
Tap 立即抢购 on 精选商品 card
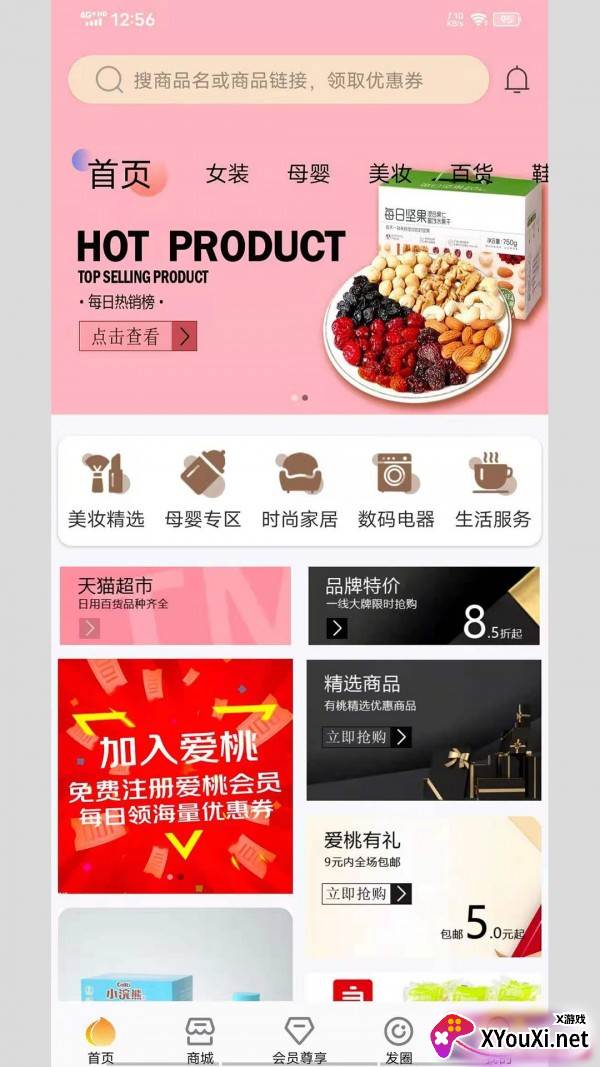click(x=367, y=737)
